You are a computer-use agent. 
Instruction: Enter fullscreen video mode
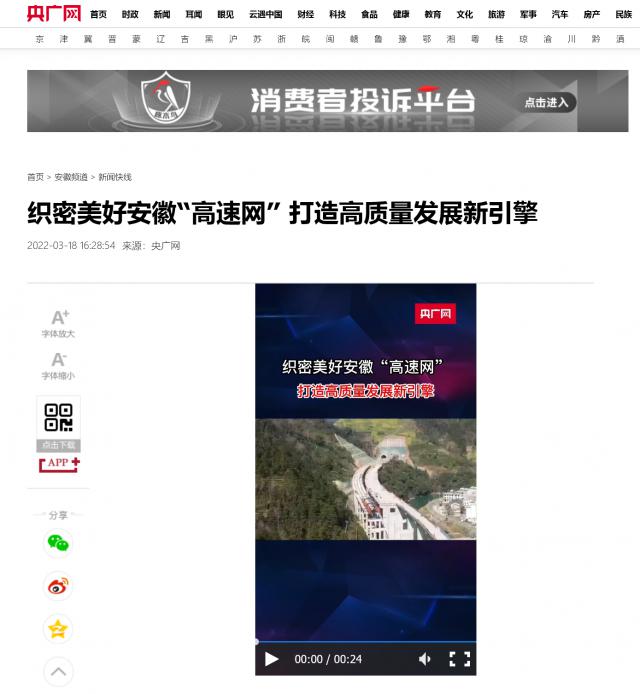[x=459, y=659]
